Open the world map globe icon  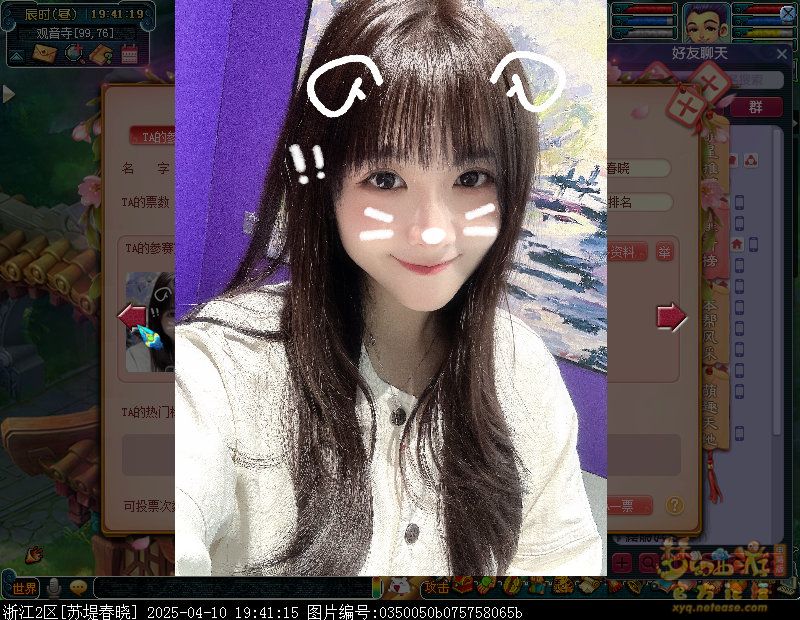click(75, 55)
